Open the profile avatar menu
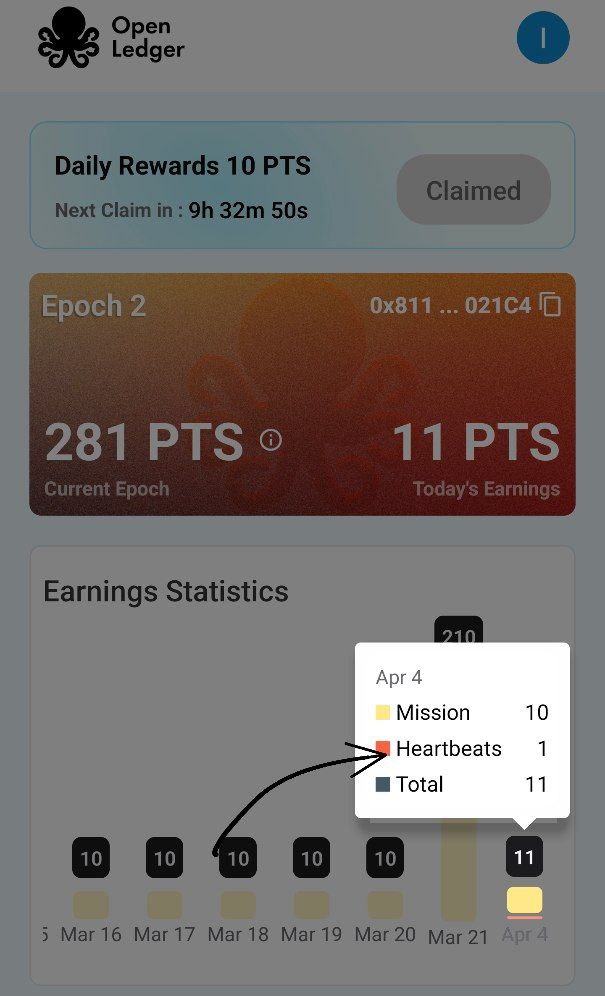The width and height of the screenshot is (605, 996). pos(543,39)
